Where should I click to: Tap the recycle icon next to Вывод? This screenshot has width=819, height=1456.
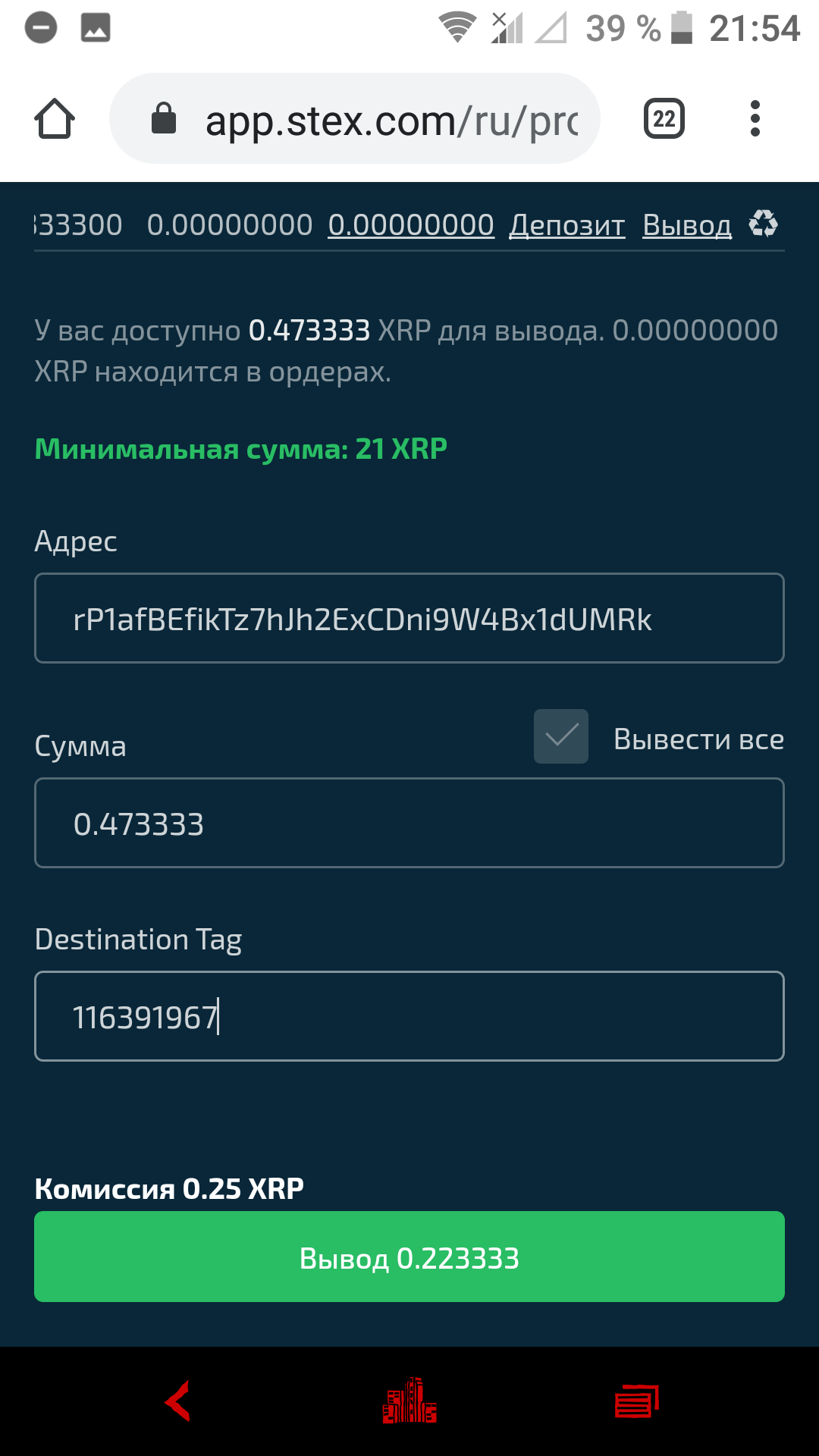pos(764,224)
